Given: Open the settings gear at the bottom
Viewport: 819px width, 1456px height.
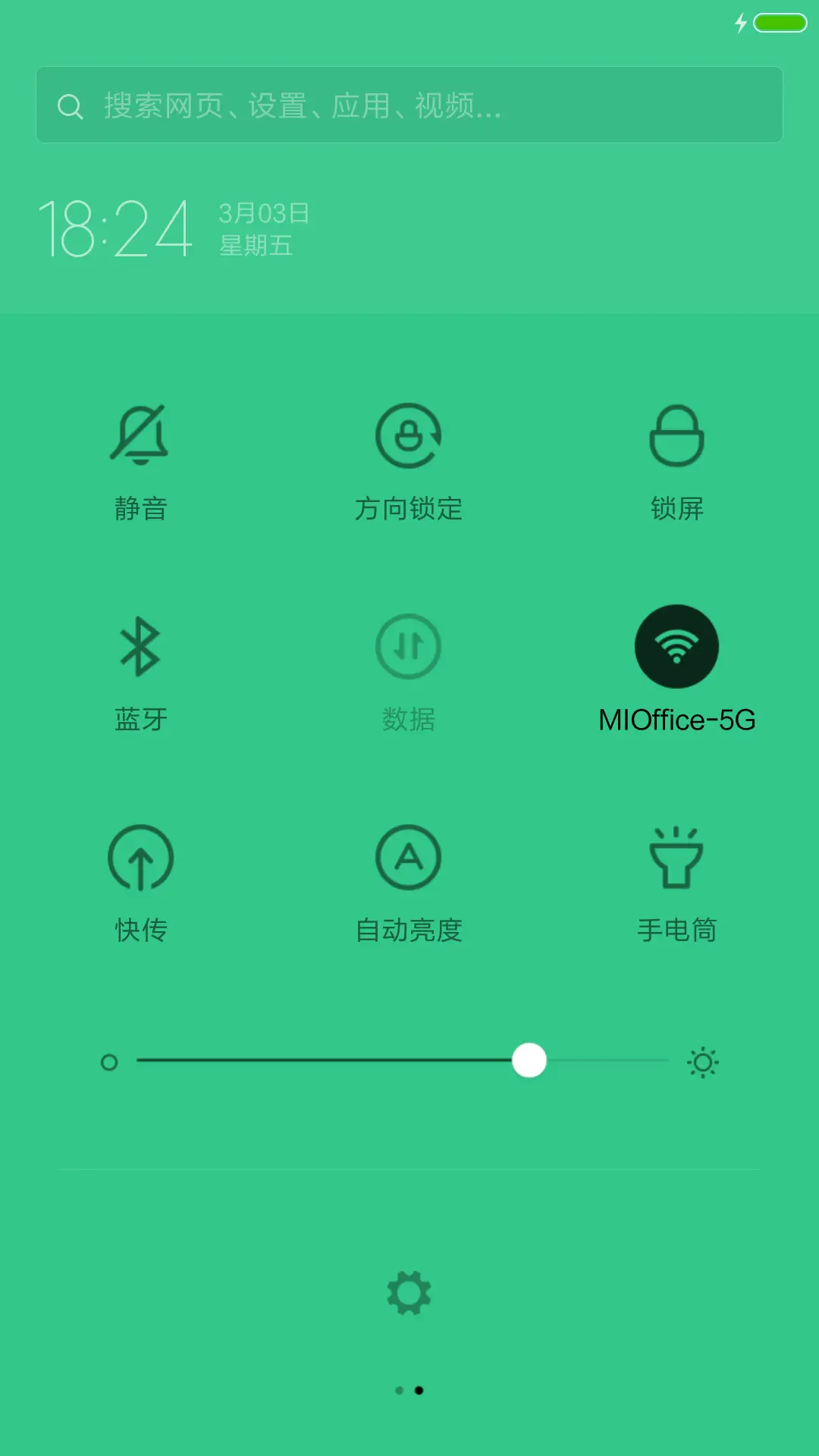Looking at the screenshot, I should click(x=409, y=1293).
